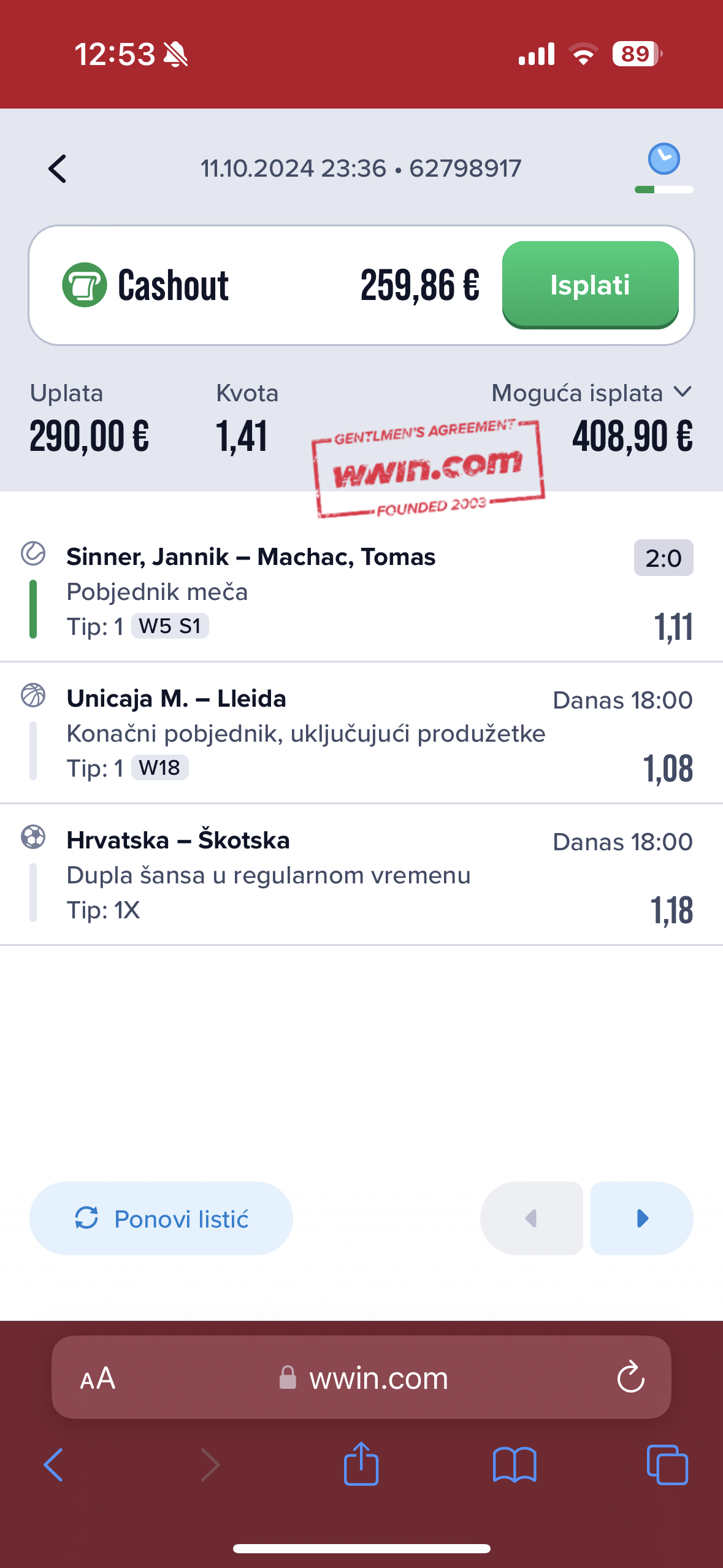Open the blue clock icon at top right
Viewport: 723px width, 1568px height.
click(664, 159)
